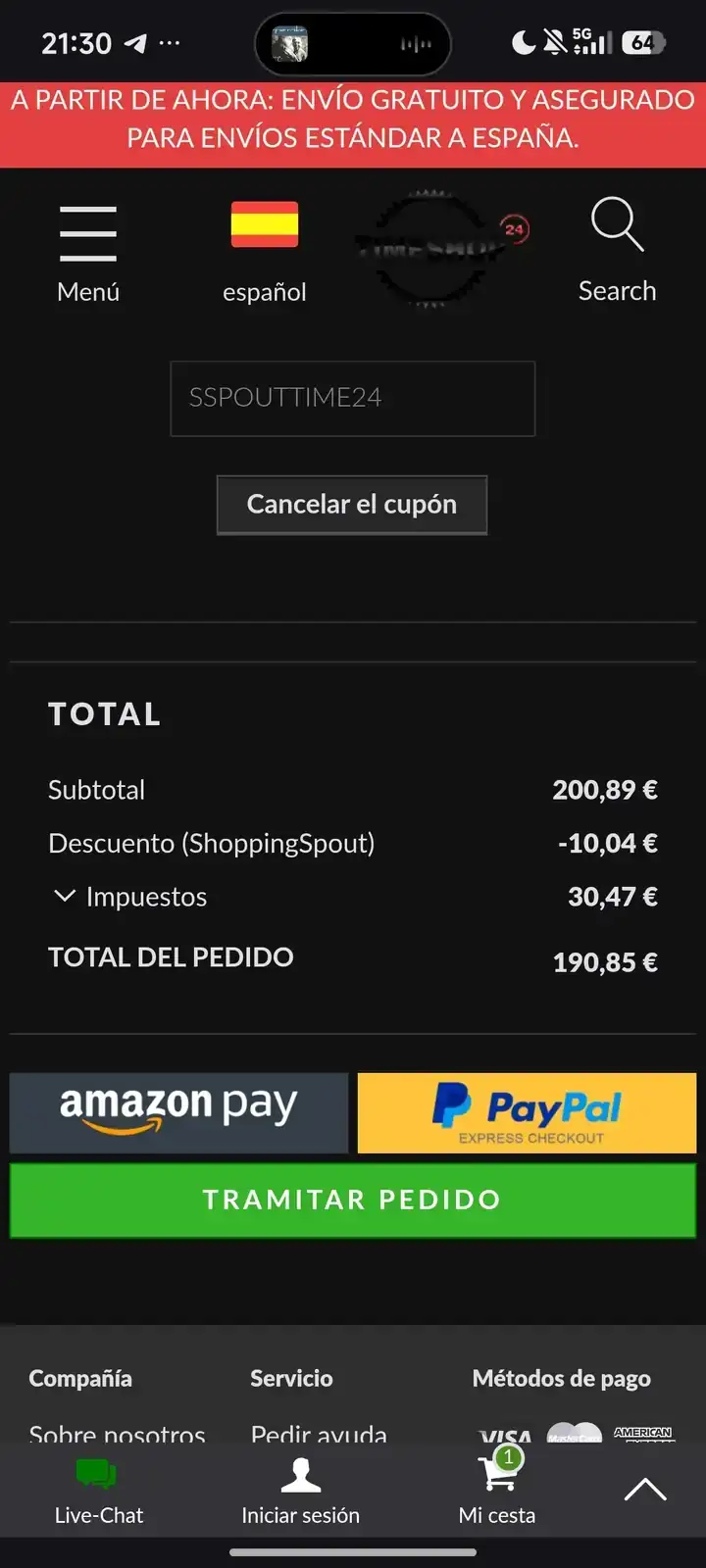
Task: Tap the coupon code field
Action: [x=353, y=398]
